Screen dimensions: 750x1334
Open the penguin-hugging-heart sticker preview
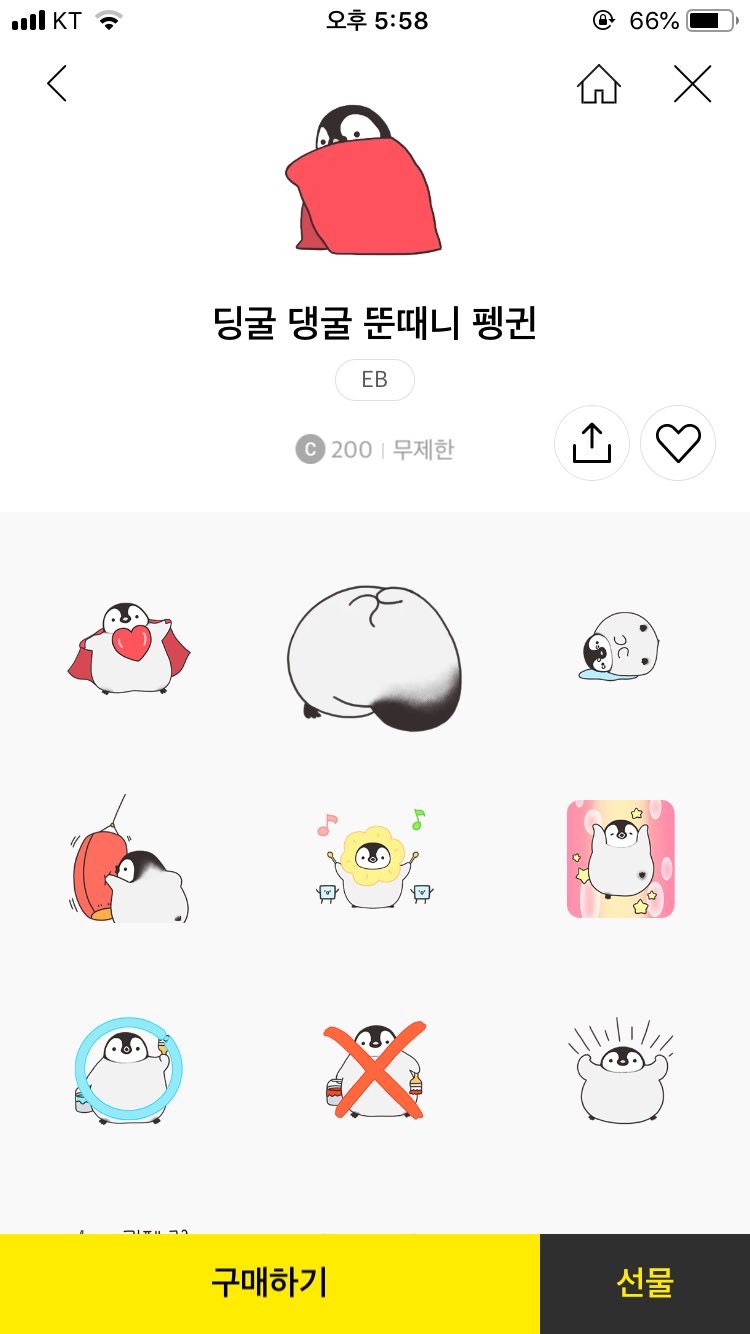pos(128,650)
